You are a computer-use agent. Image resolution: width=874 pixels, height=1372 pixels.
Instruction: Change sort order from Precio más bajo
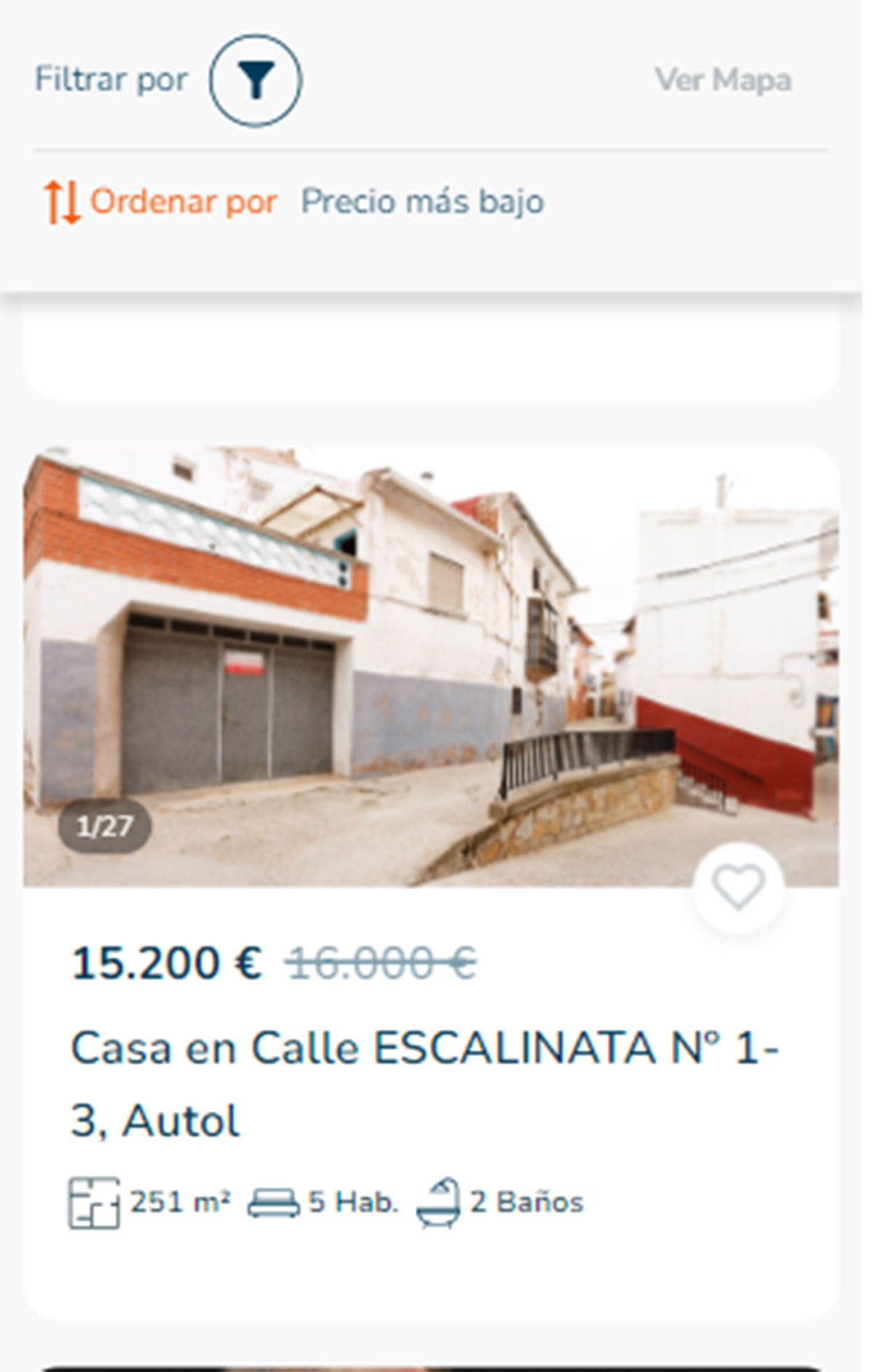(x=422, y=202)
